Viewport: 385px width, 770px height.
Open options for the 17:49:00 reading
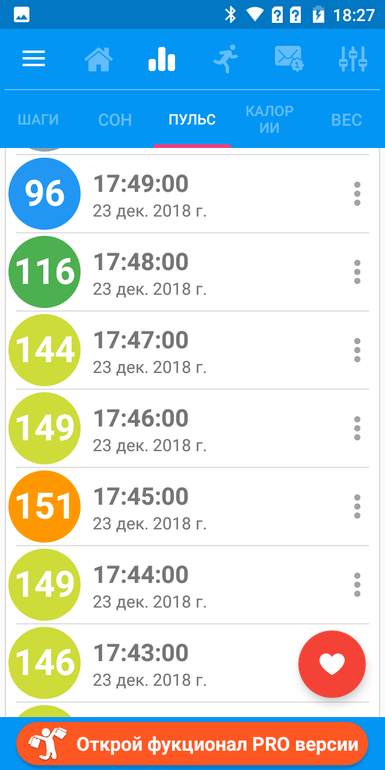point(357,194)
